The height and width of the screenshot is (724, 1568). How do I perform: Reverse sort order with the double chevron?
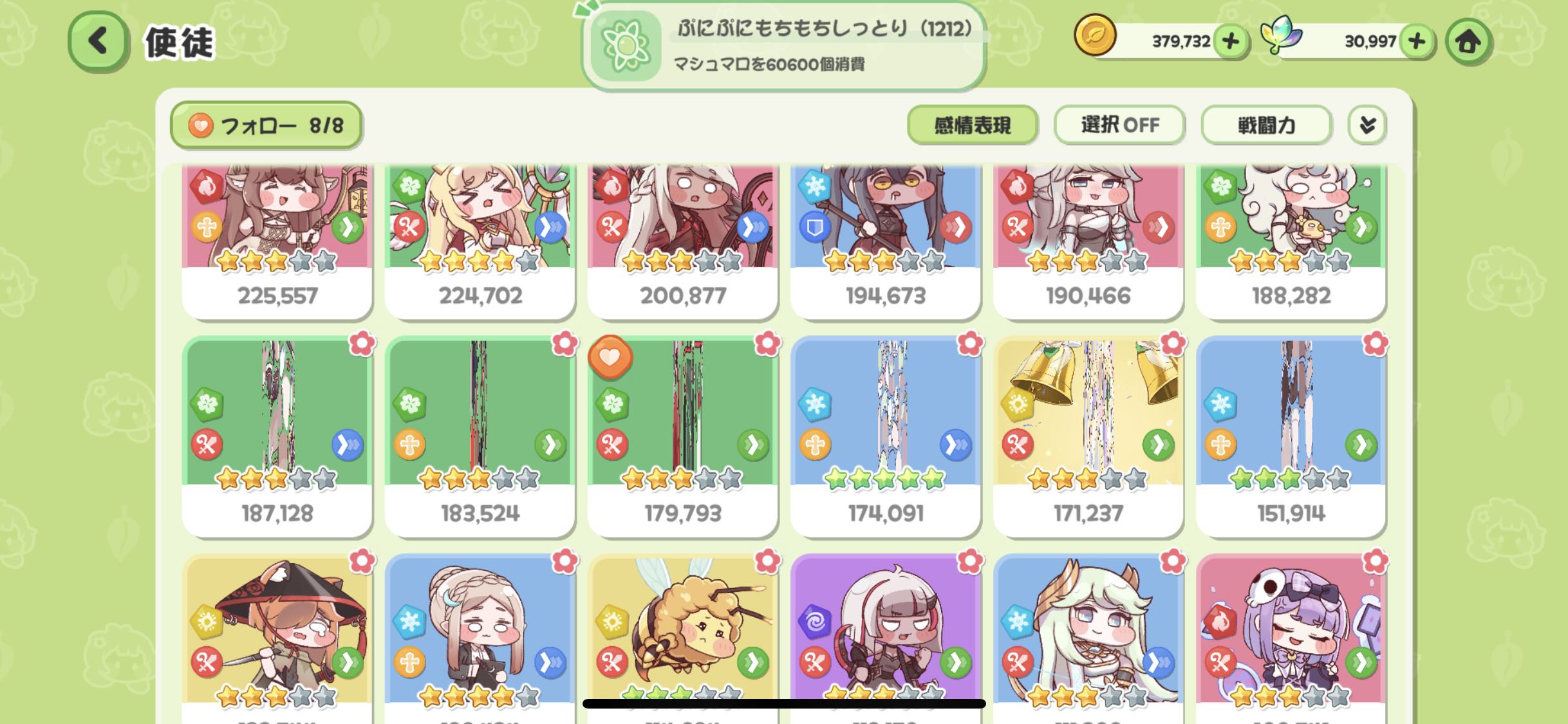(x=1367, y=125)
